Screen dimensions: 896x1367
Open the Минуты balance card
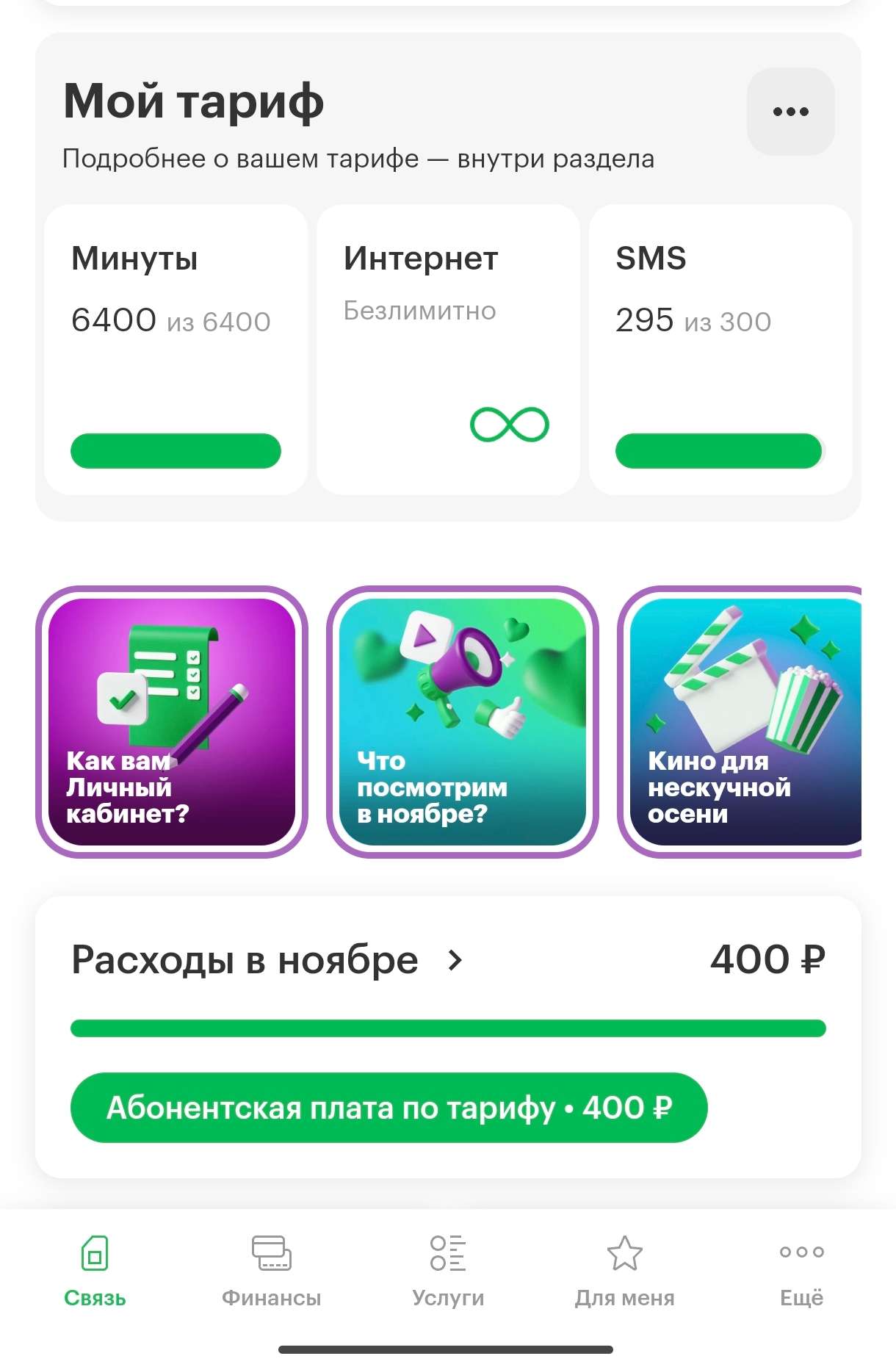(x=176, y=350)
